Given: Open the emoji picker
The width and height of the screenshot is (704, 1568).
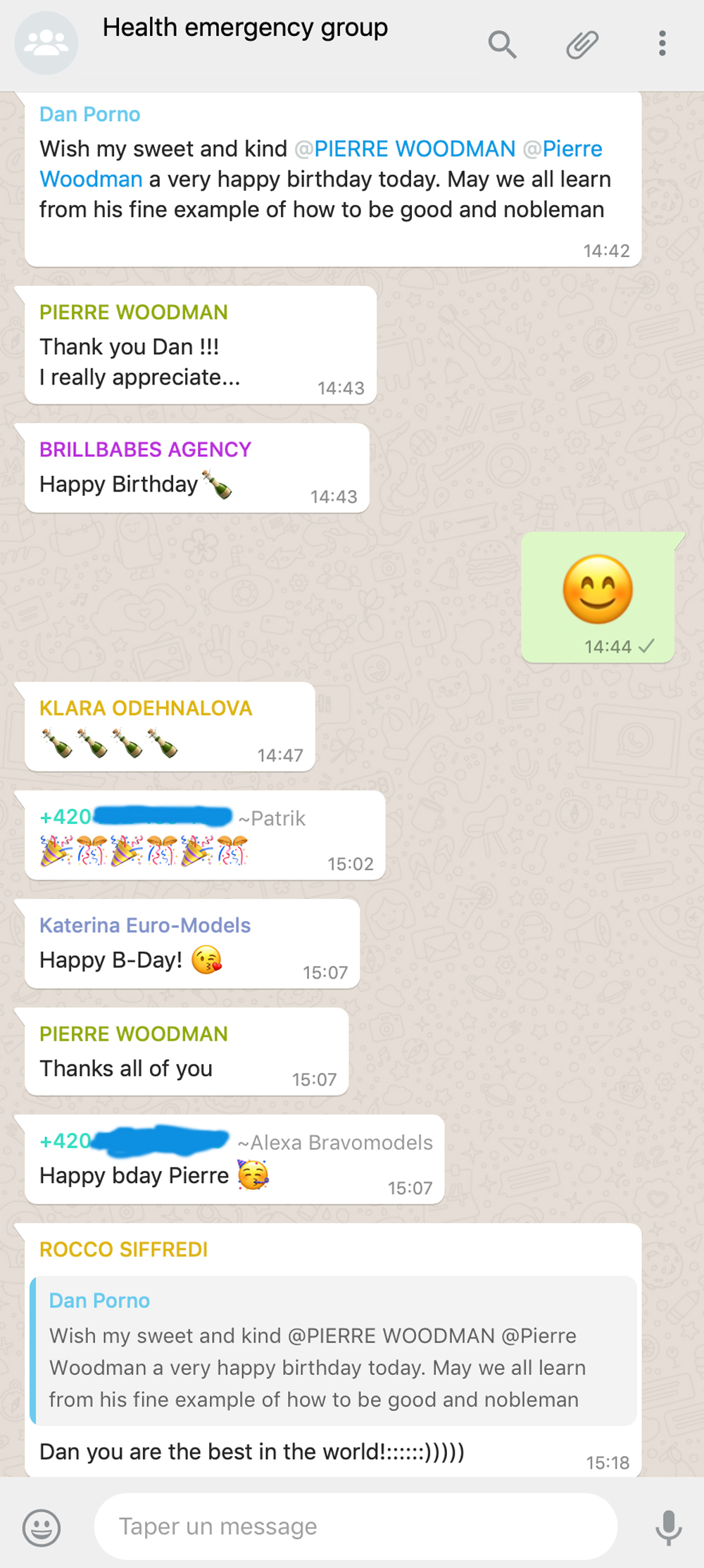Looking at the screenshot, I should [x=42, y=1527].
